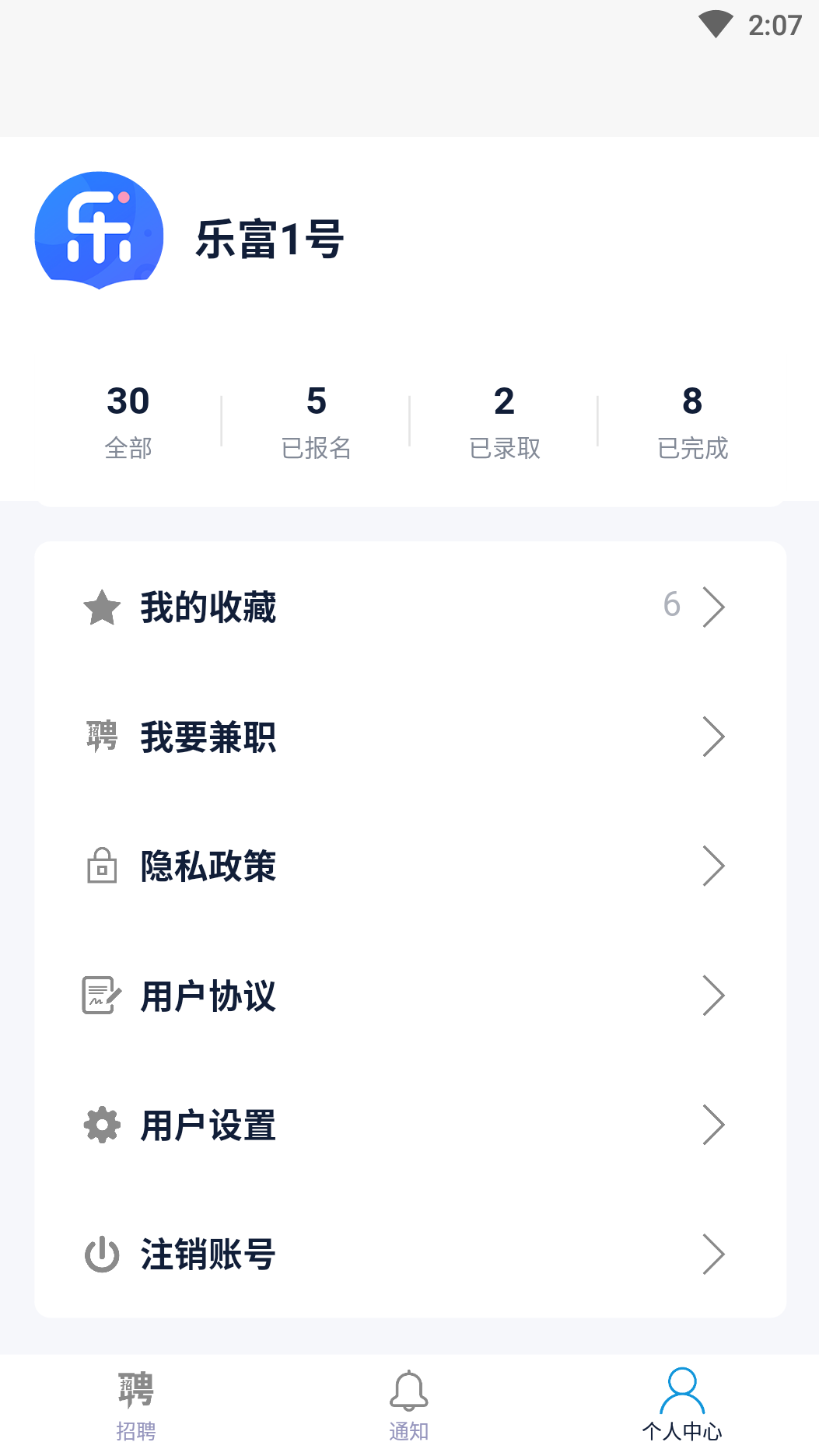View 已完成 jobs
The image size is (819, 1456).
point(692,422)
